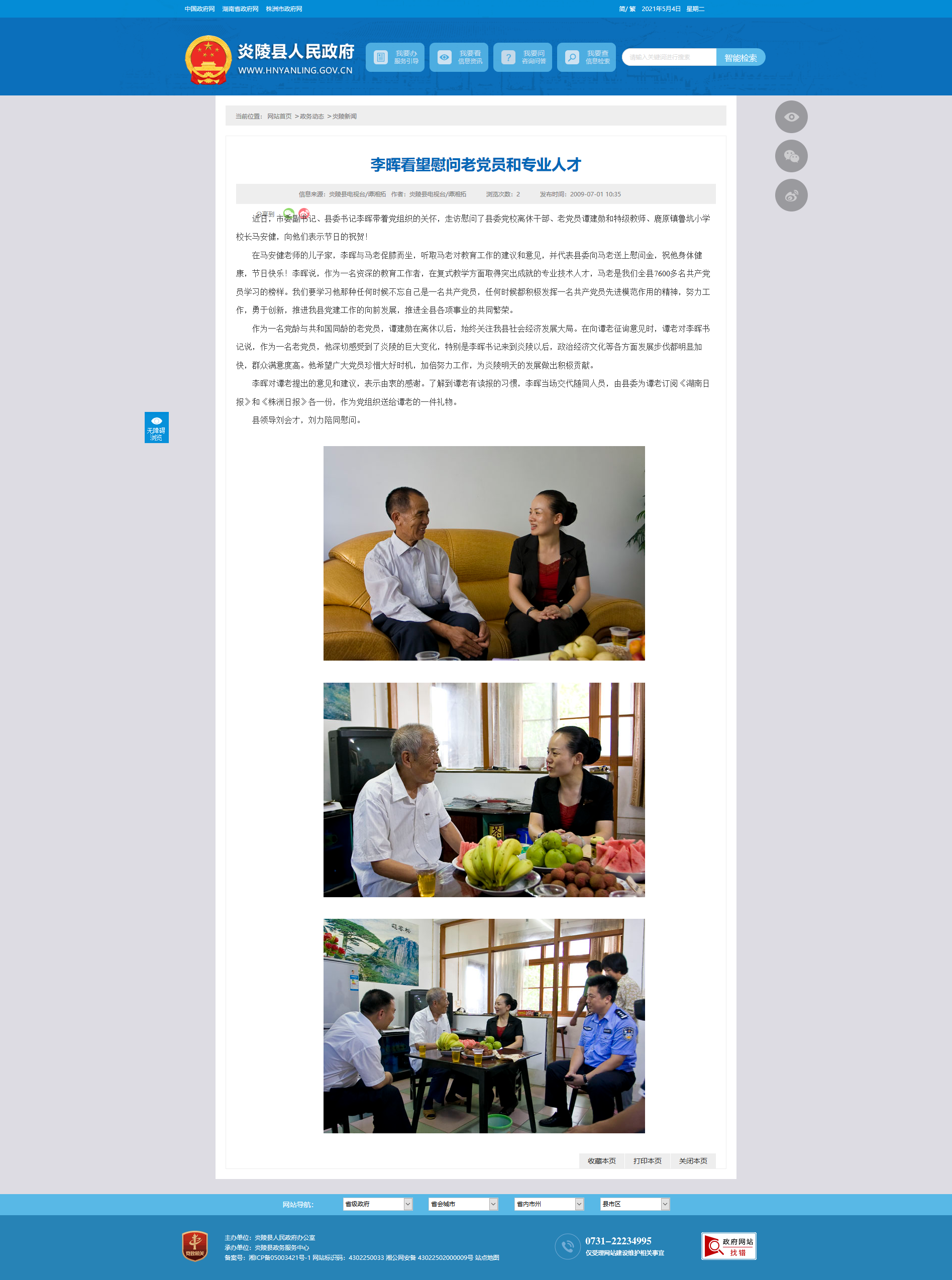Image resolution: width=952 pixels, height=1280 pixels.
Task: Enable 无障碍浏览 accessibility mode
Action: [x=156, y=427]
